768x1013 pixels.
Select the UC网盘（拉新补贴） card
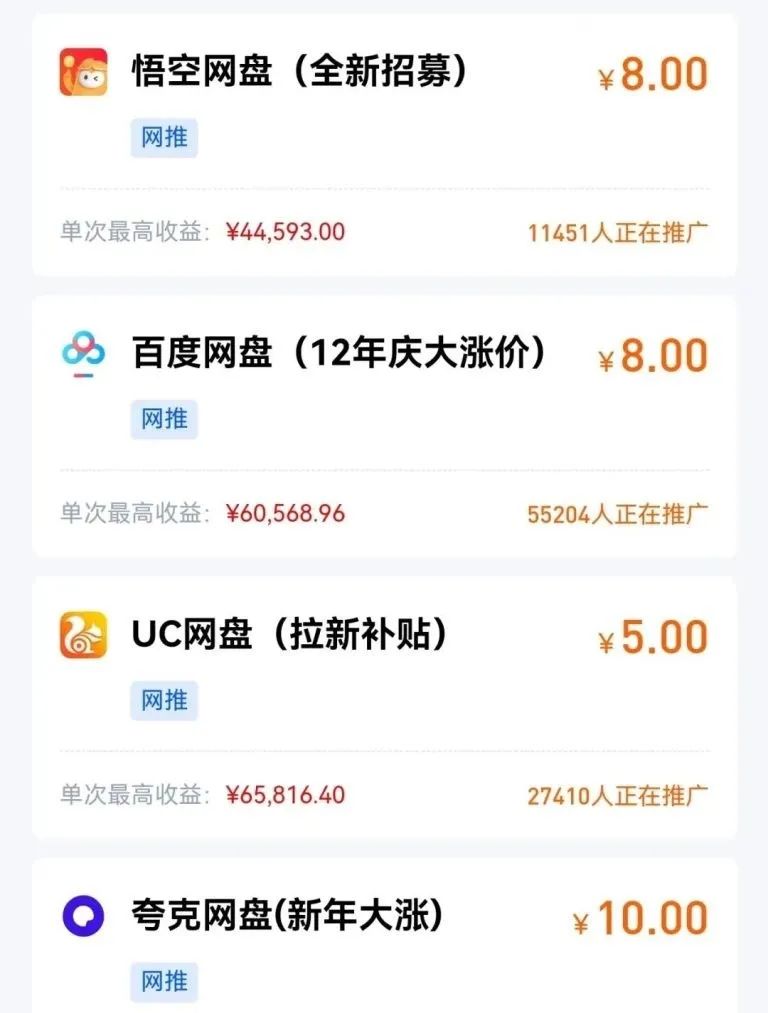(x=290, y=636)
